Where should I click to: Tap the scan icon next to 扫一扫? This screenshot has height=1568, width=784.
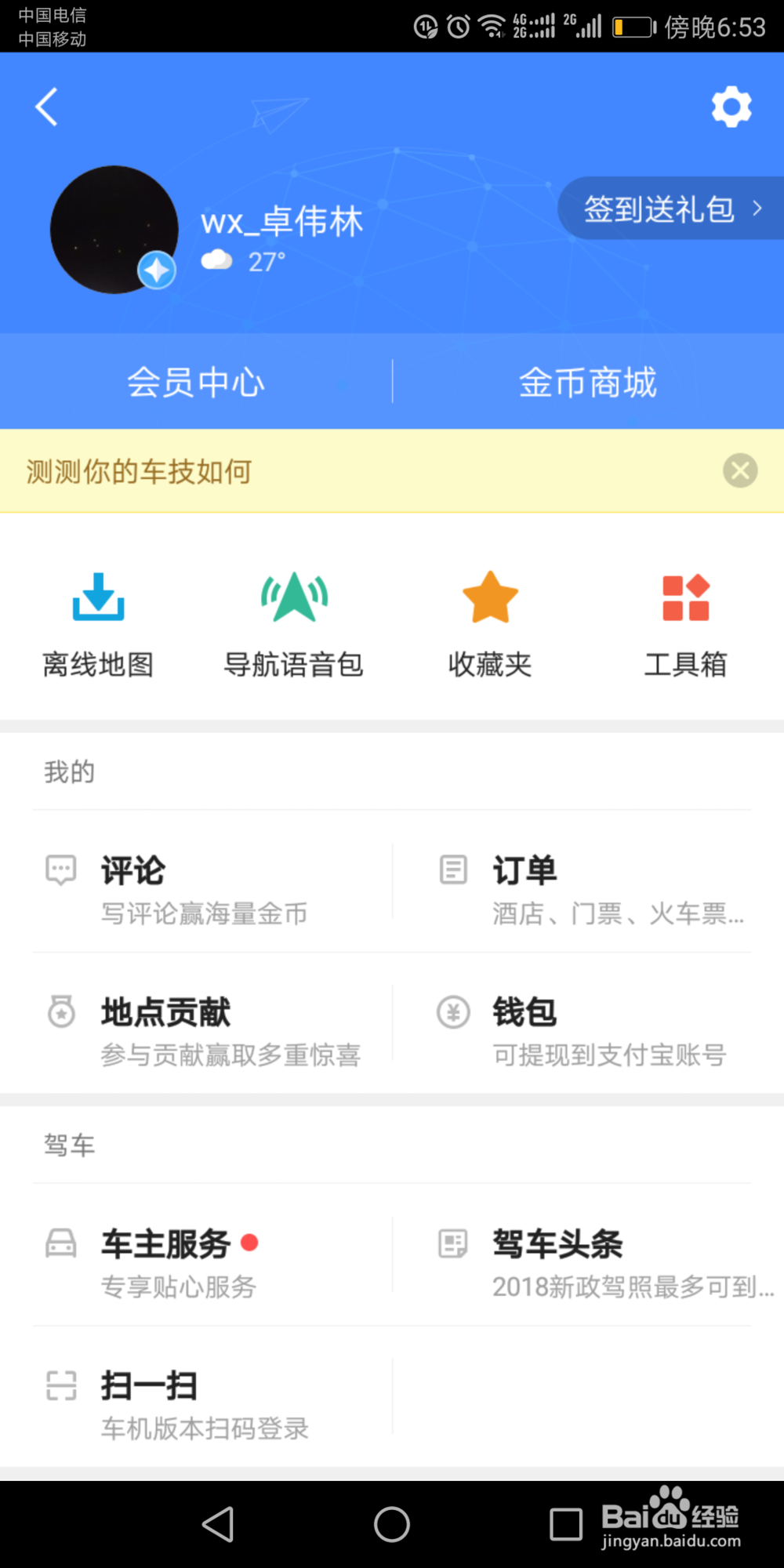pyautogui.click(x=60, y=1385)
